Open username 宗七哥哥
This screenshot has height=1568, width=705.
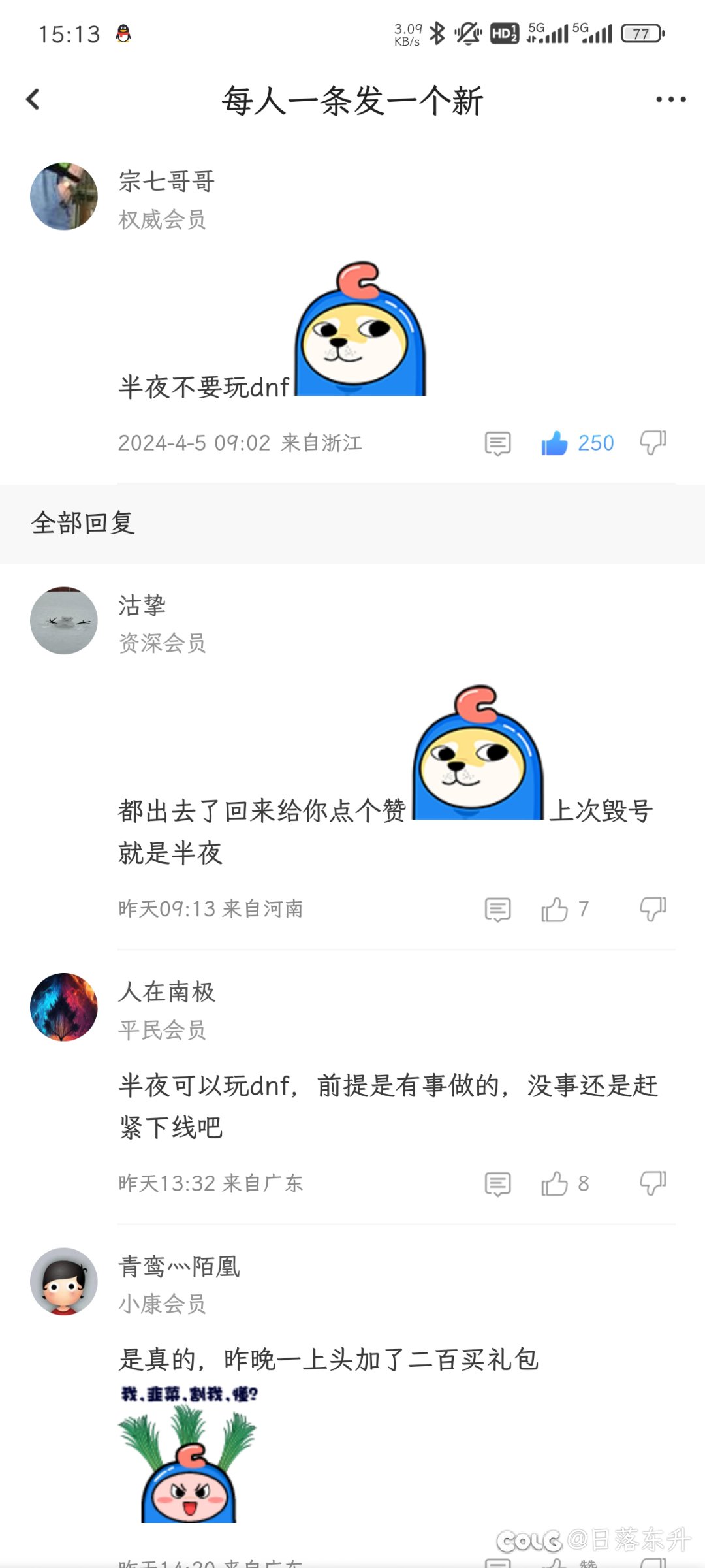tap(166, 182)
